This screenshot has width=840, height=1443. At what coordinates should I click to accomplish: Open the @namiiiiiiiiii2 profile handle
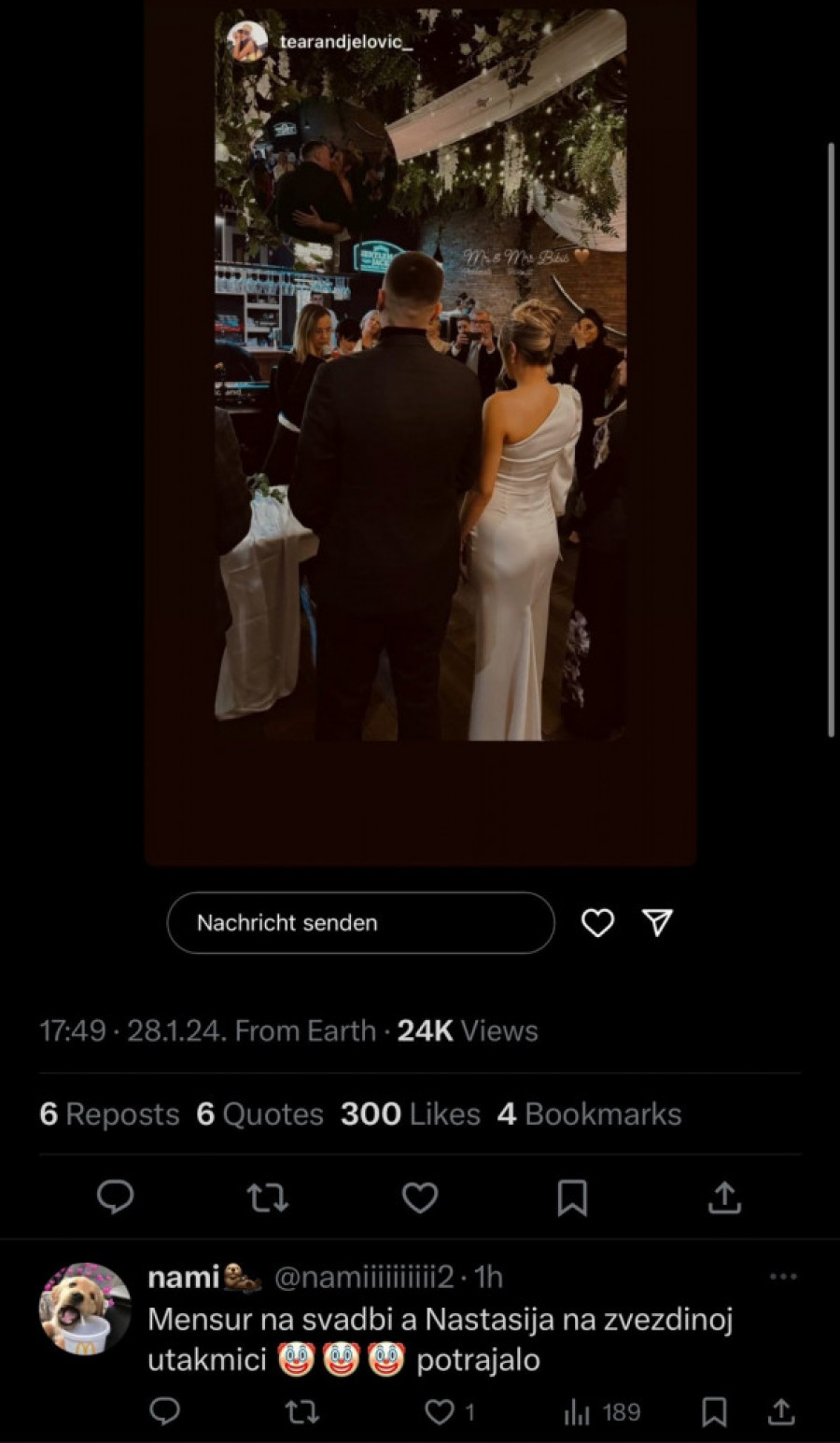tap(364, 1277)
